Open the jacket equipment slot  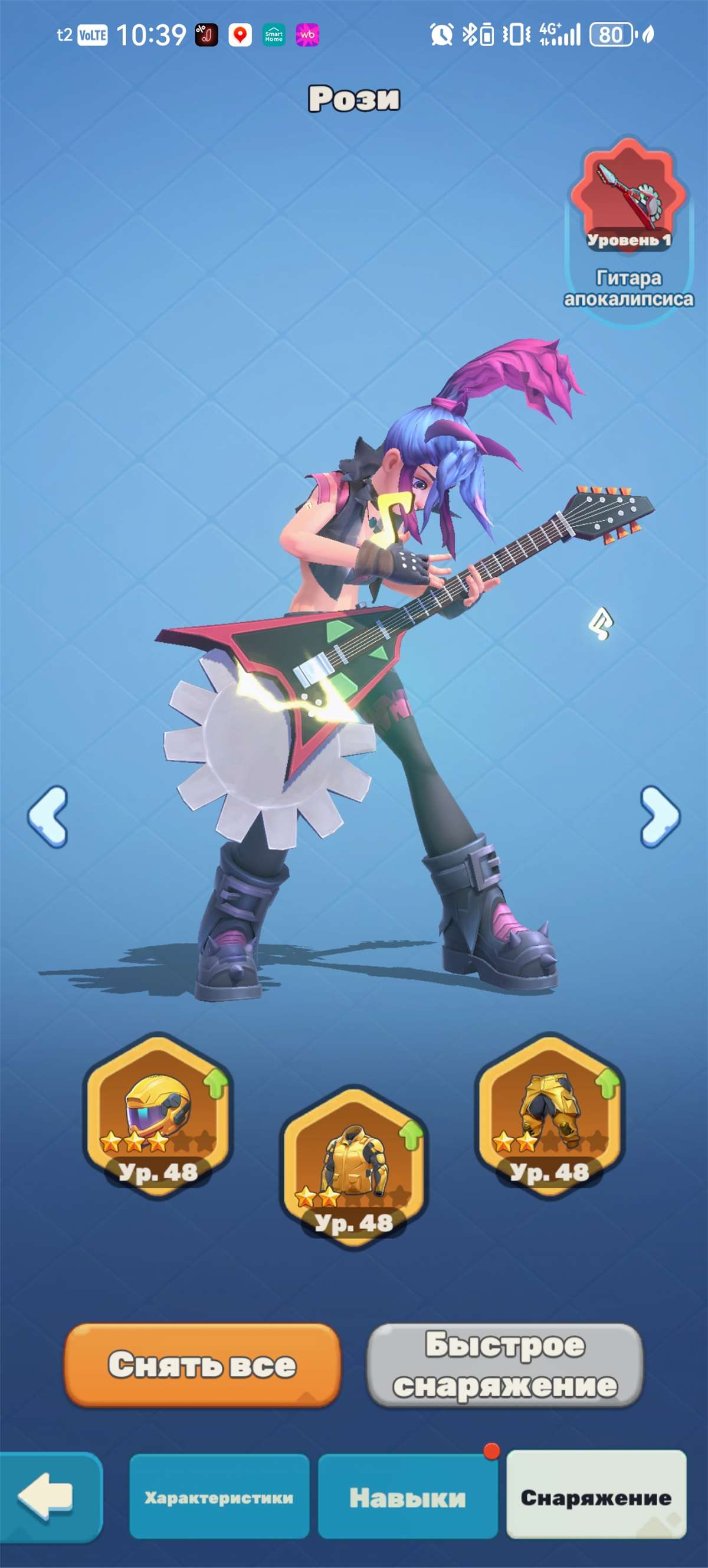click(353, 1165)
